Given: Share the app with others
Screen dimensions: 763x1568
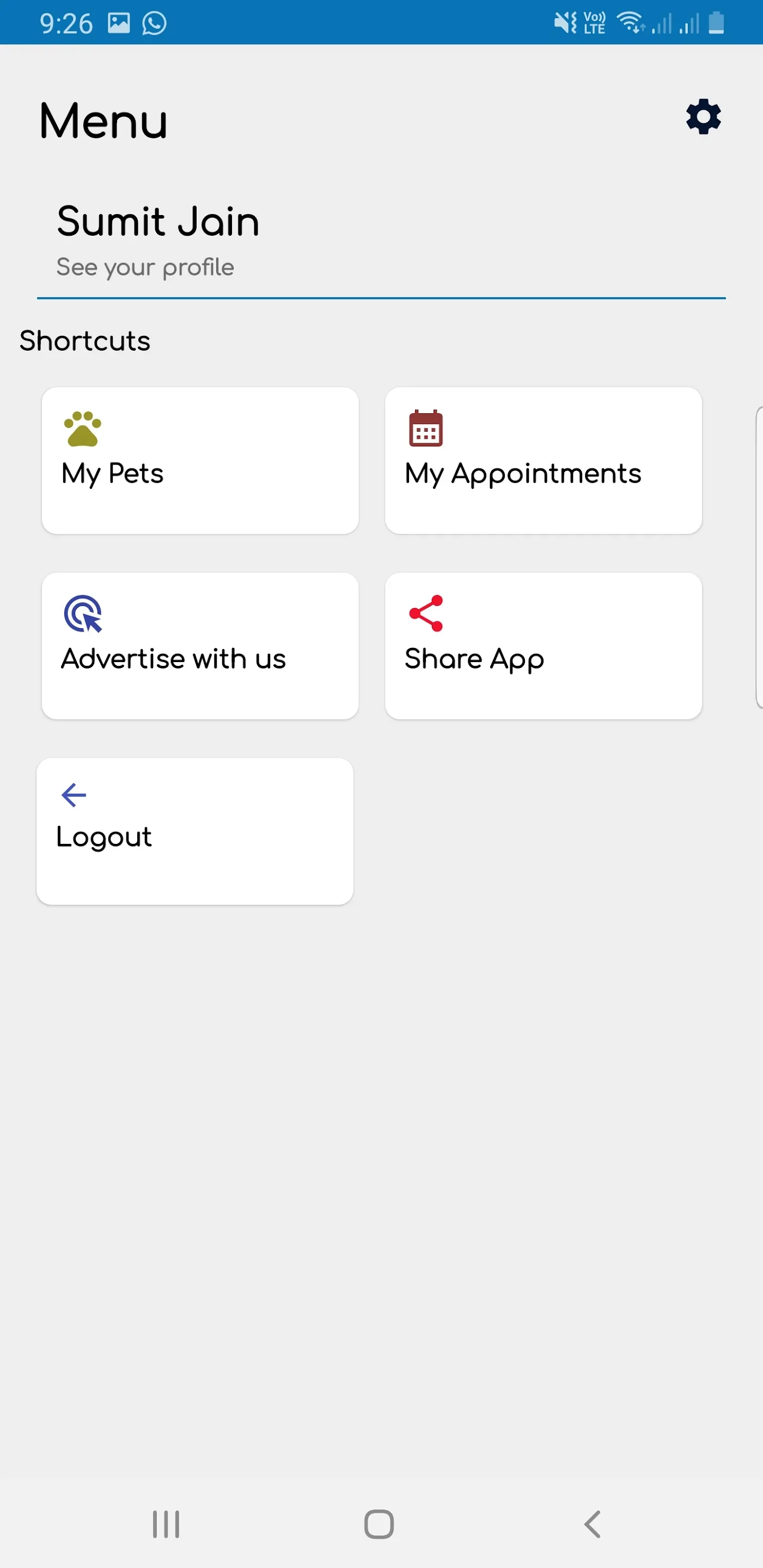Looking at the screenshot, I should click(x=543, y=645).
